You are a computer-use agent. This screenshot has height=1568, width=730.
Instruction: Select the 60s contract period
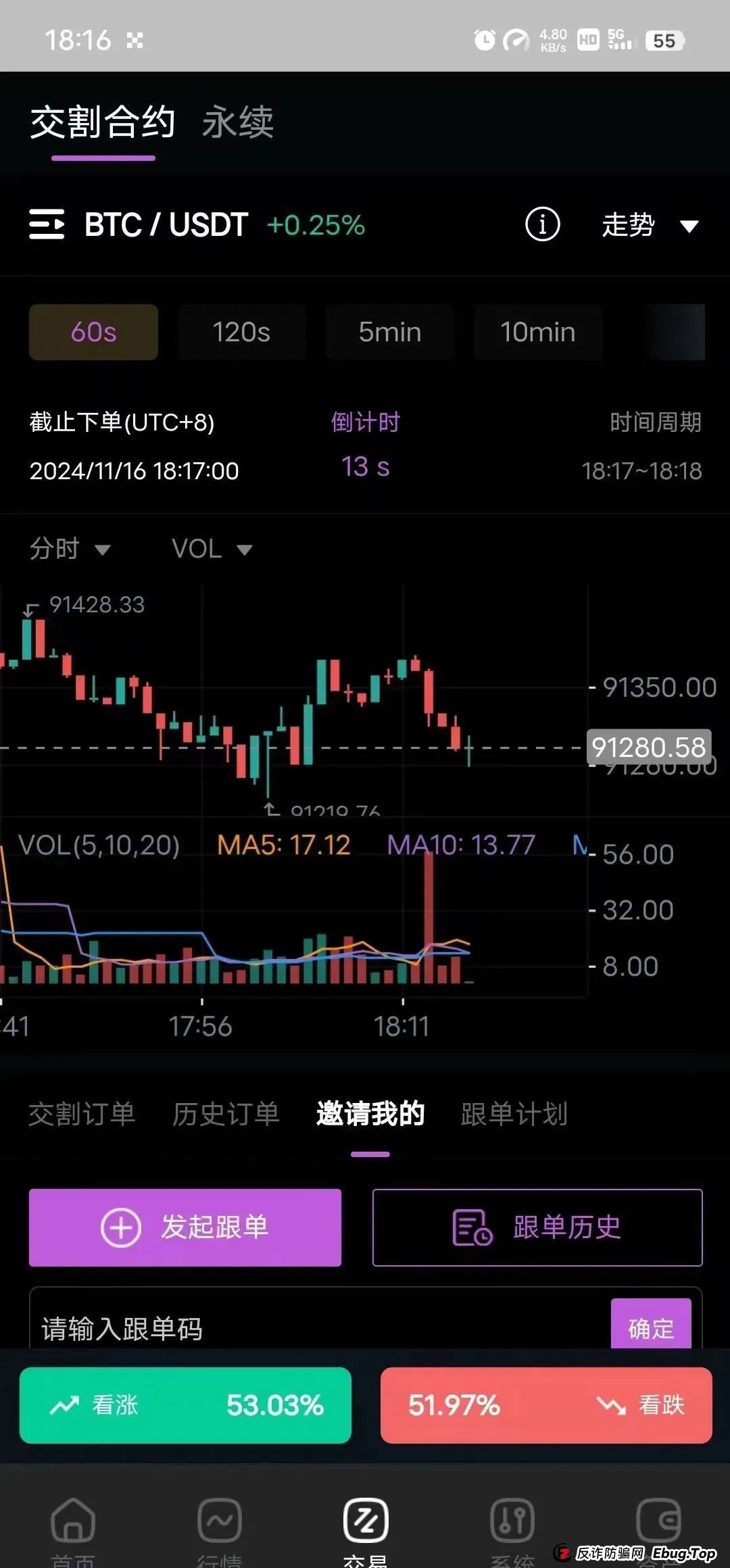click(93, 332)
